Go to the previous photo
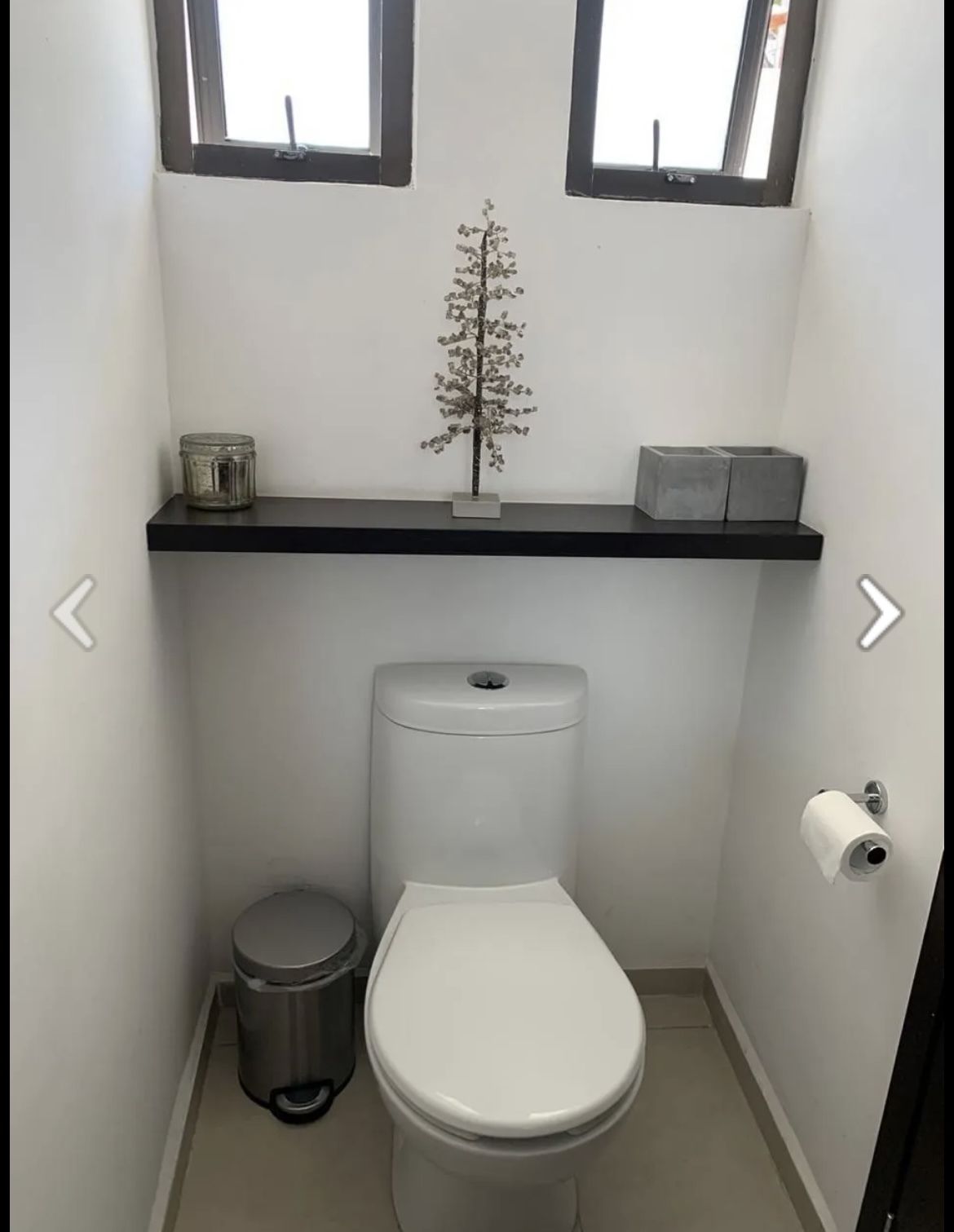The width and height of the screenshot is (954, 1232). coord(73,612)
